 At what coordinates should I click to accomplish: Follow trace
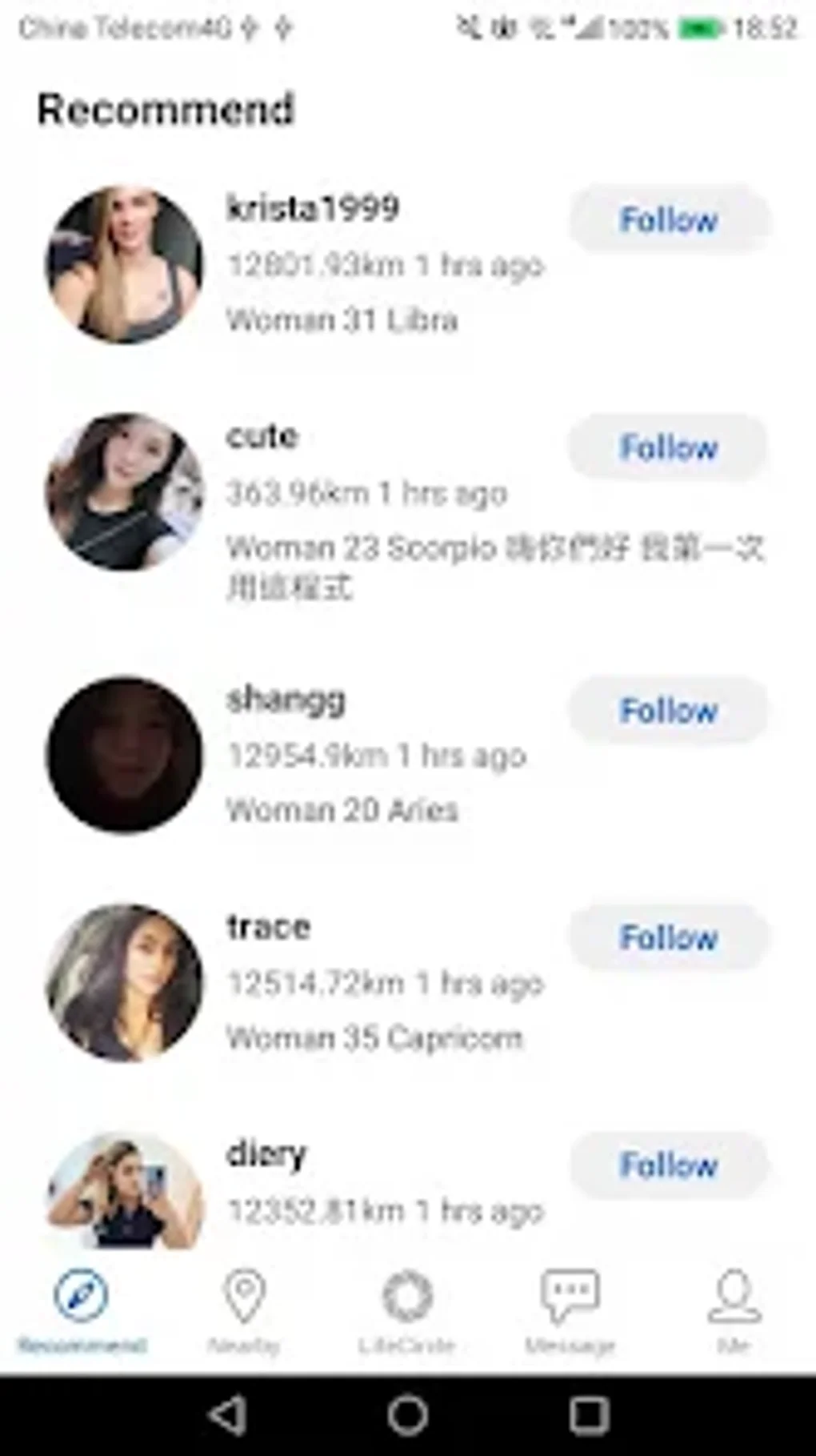pos(669,937)
